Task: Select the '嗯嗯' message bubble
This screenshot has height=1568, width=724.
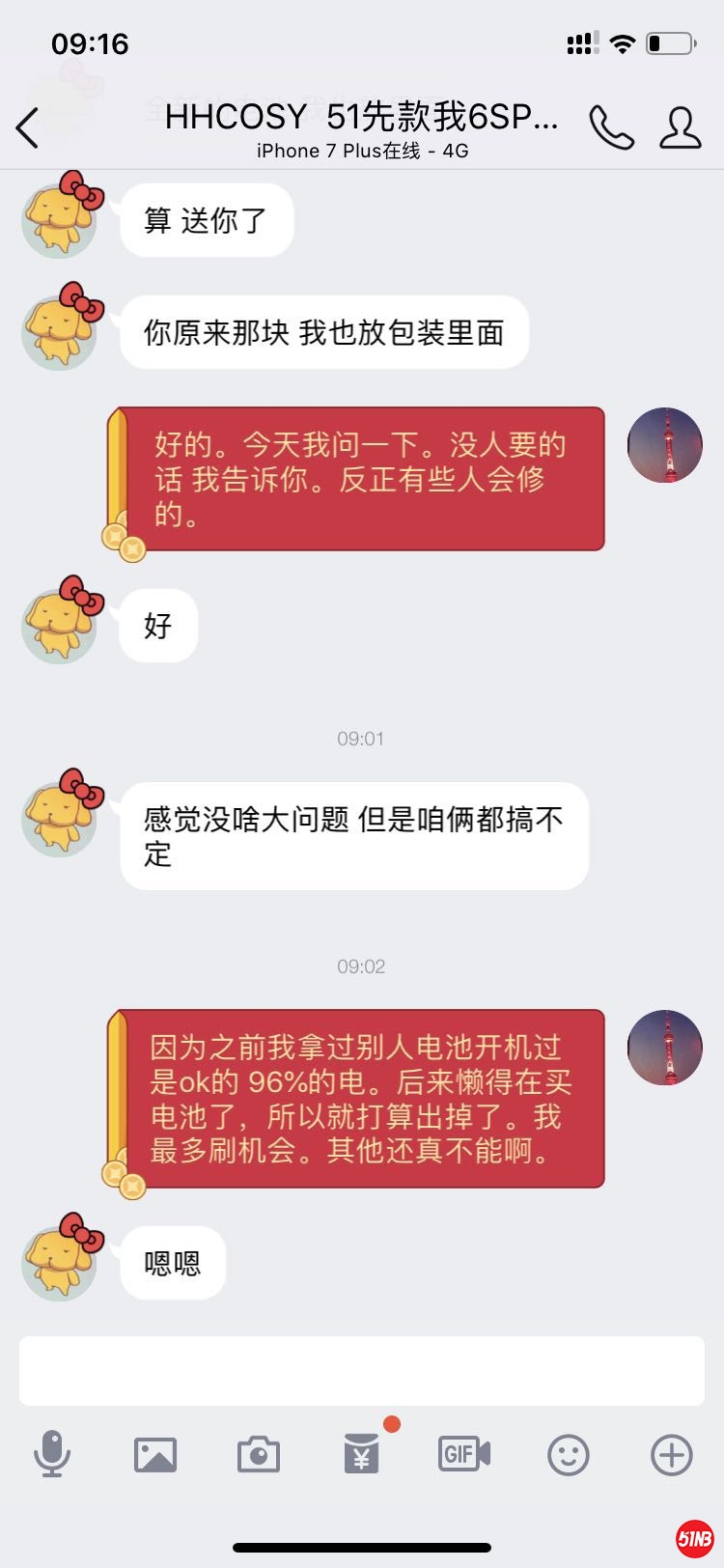Action: 174,1263
